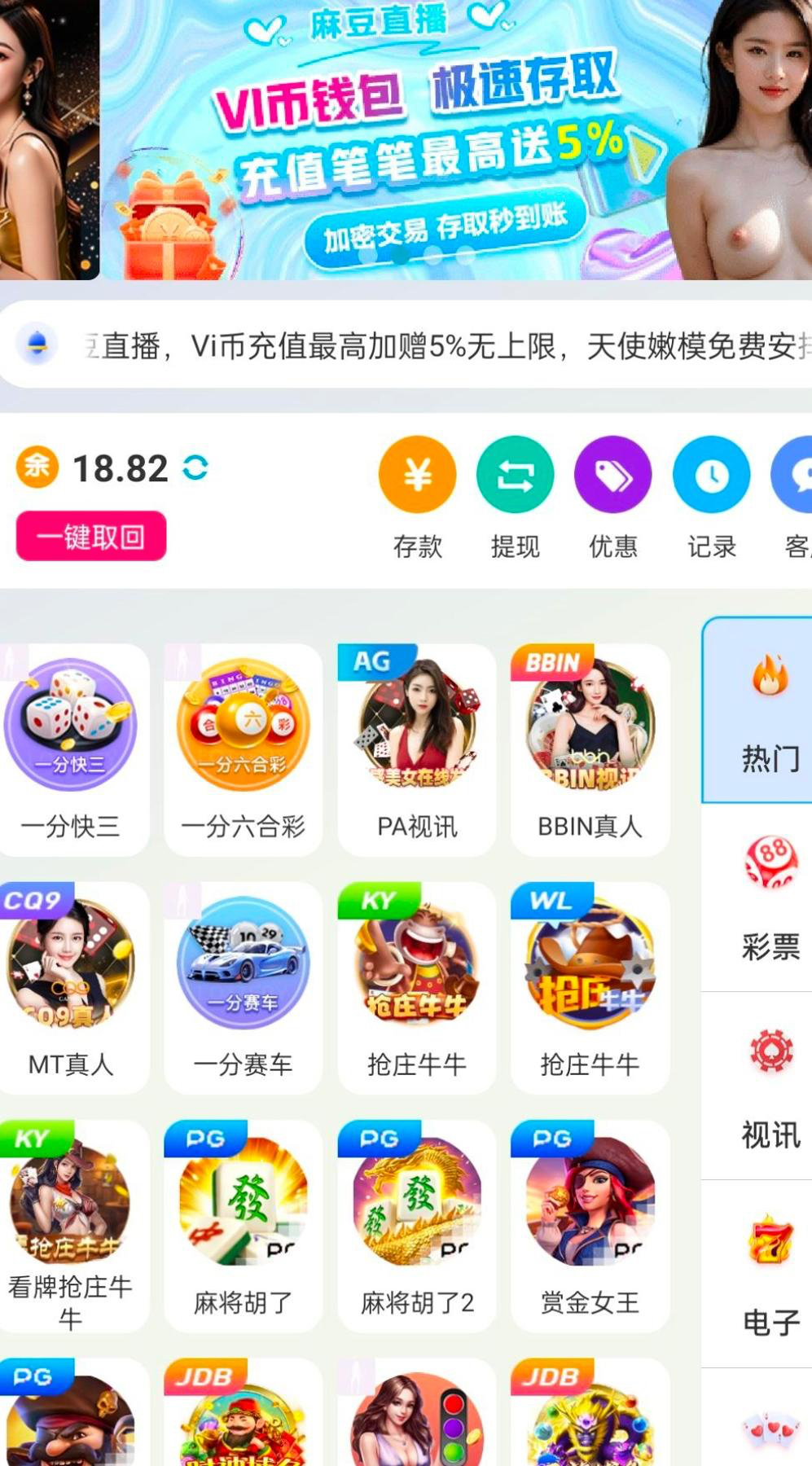This screenshot has height=1466, width=812.
Task: Open the 一分六合彩 game
Action: click(243, 748)
